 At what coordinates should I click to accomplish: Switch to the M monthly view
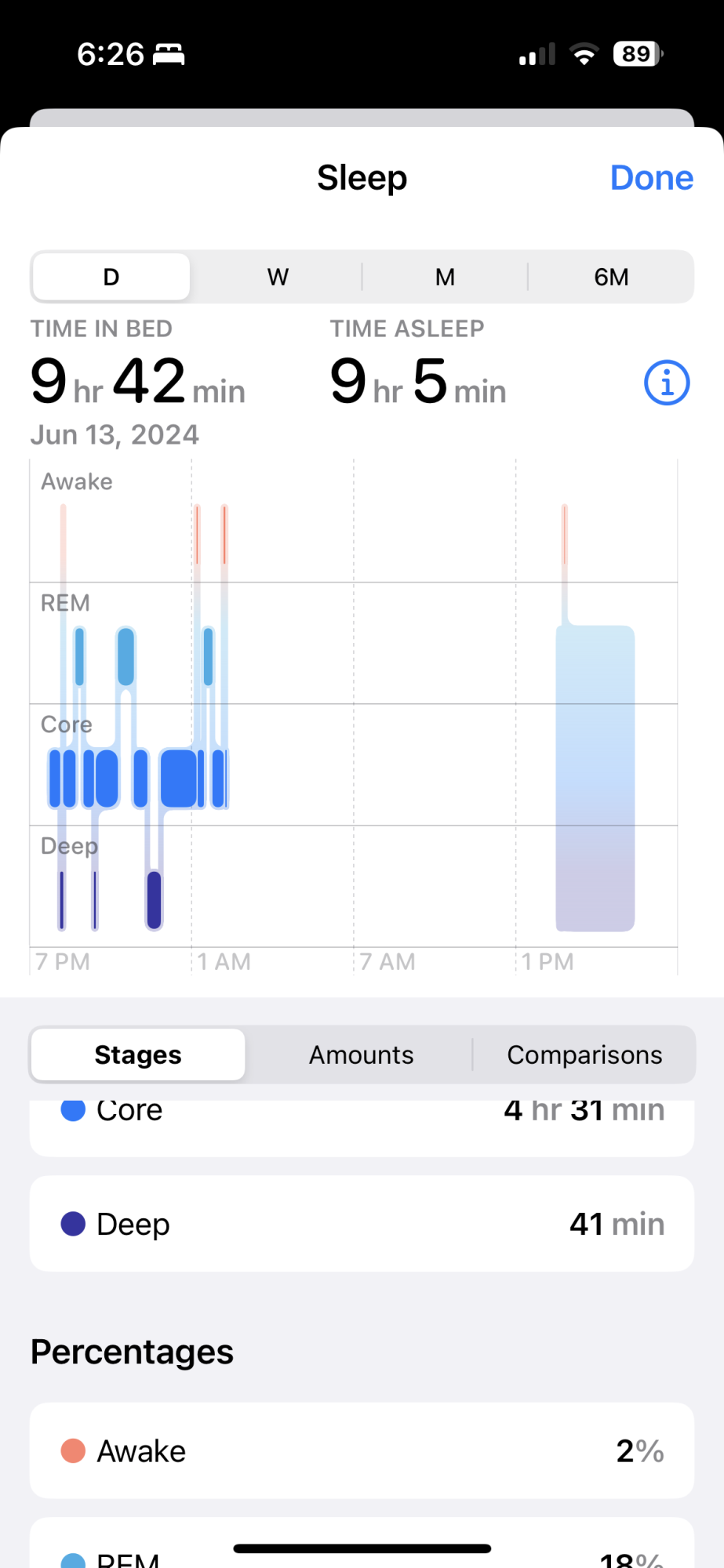click(x=445, y=277)
